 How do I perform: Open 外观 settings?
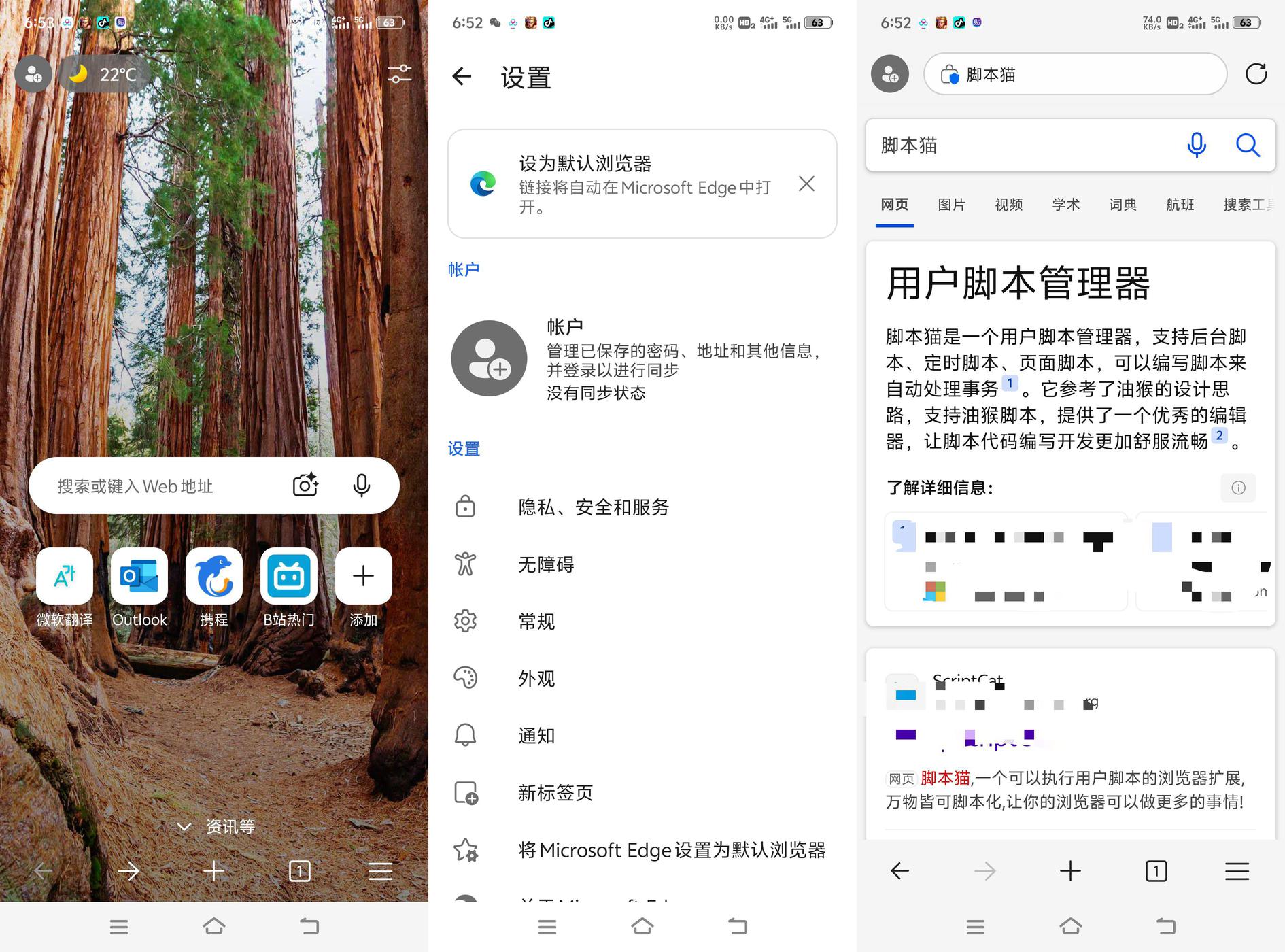pyautogui.click(x=642, y=679)
